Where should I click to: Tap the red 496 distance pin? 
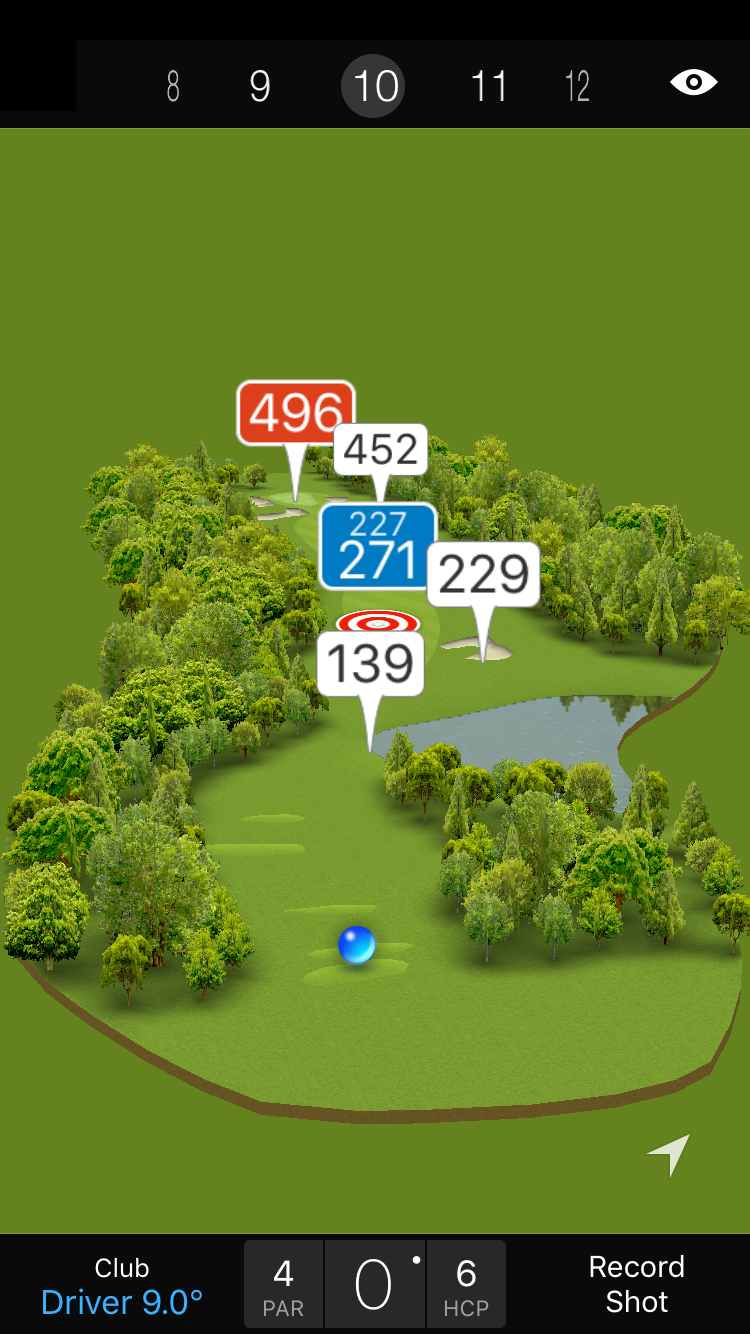(x=296, y=412)
